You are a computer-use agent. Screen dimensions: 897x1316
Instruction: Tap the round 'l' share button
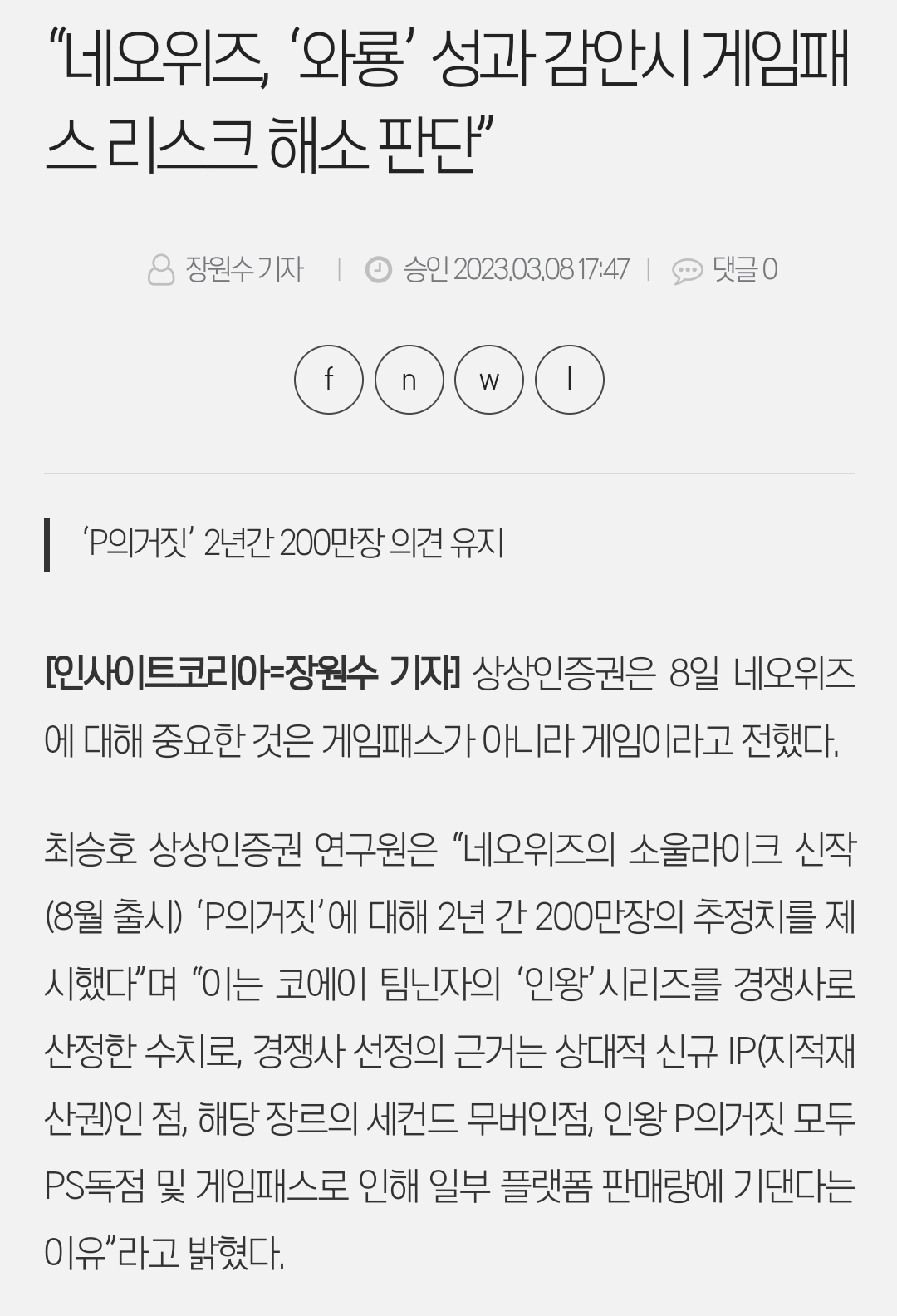(569, 380)
